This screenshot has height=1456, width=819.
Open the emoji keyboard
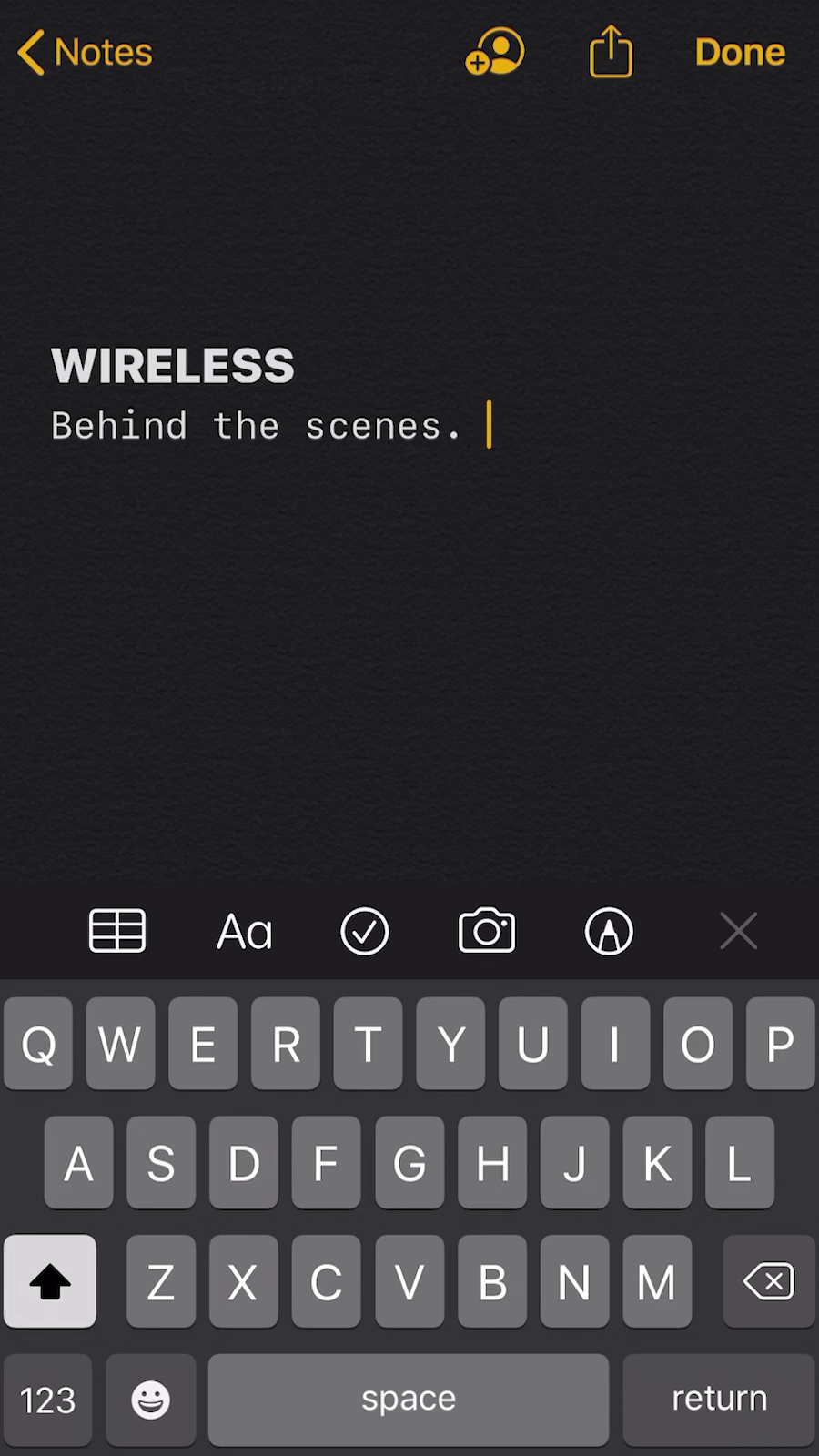tap(151, 1400)
